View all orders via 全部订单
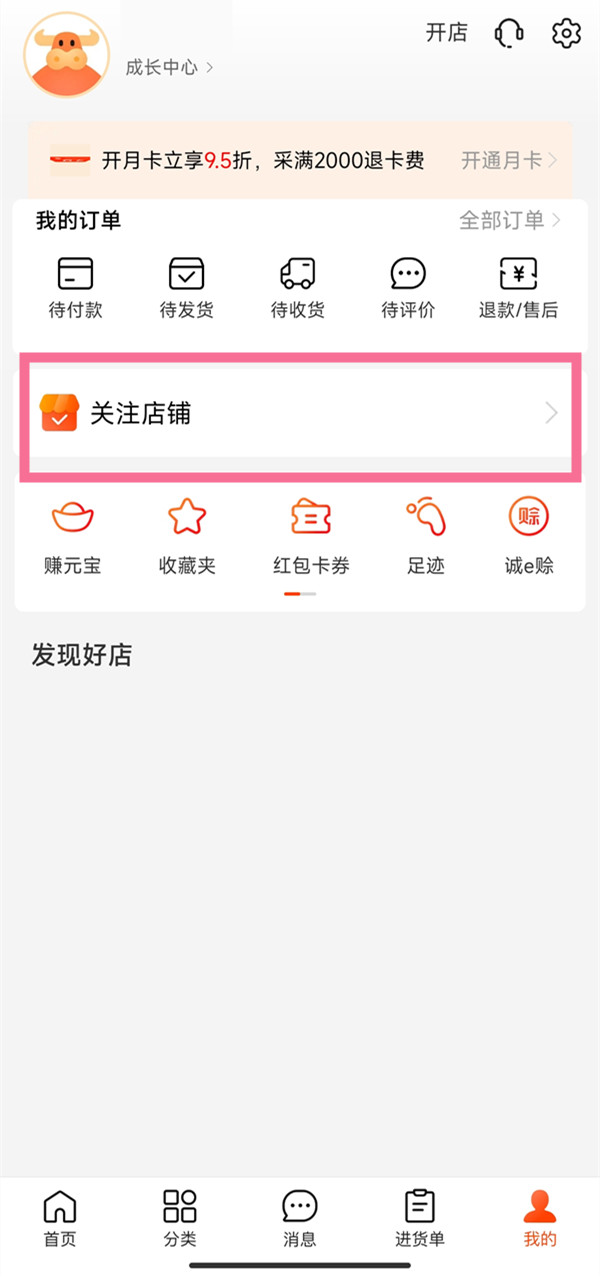The width and height of the screenshot is (600, 1277). [509, 220]
